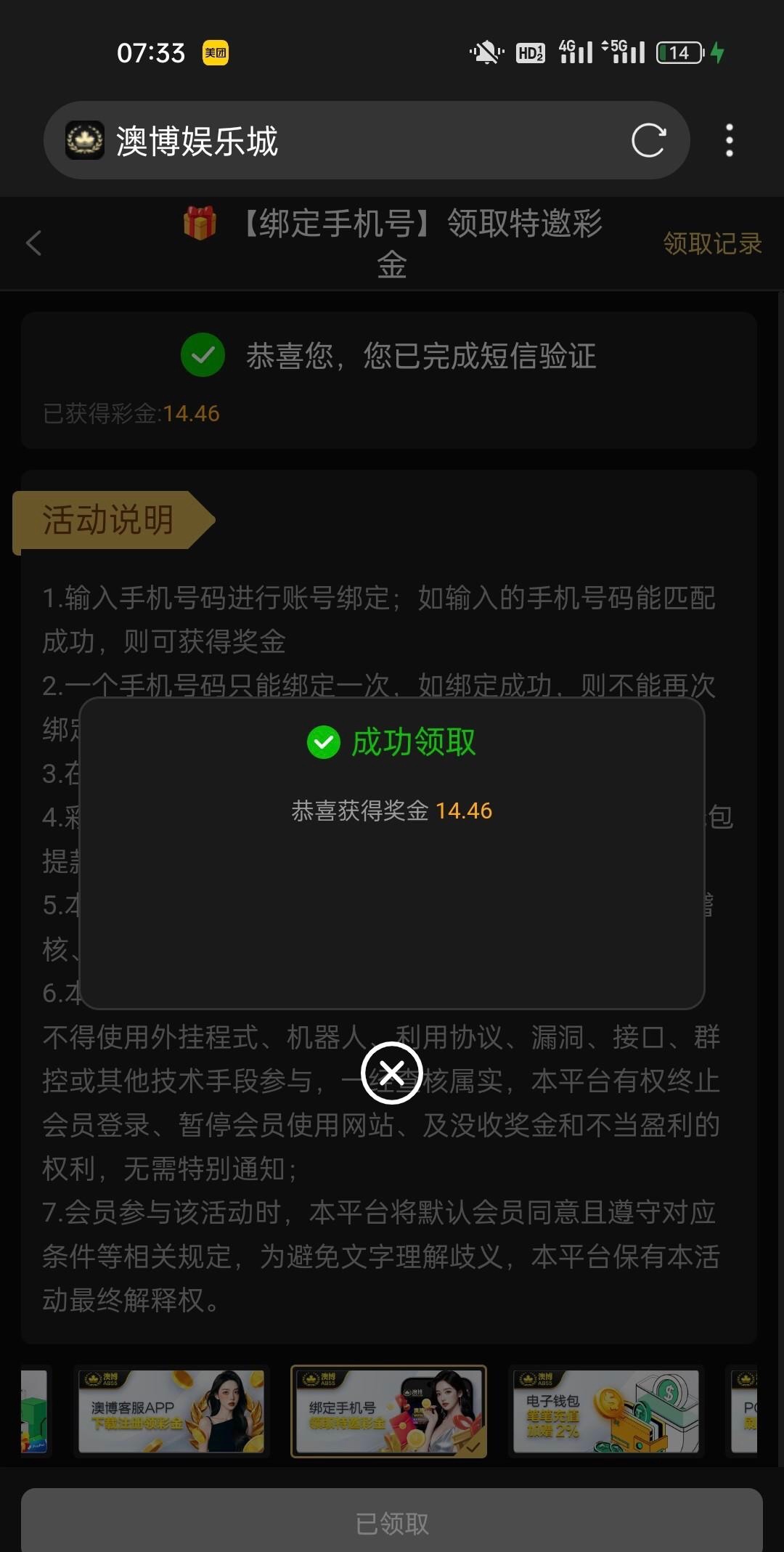Close the 成功领取 popup dialog

click(x=392, y=1073)
